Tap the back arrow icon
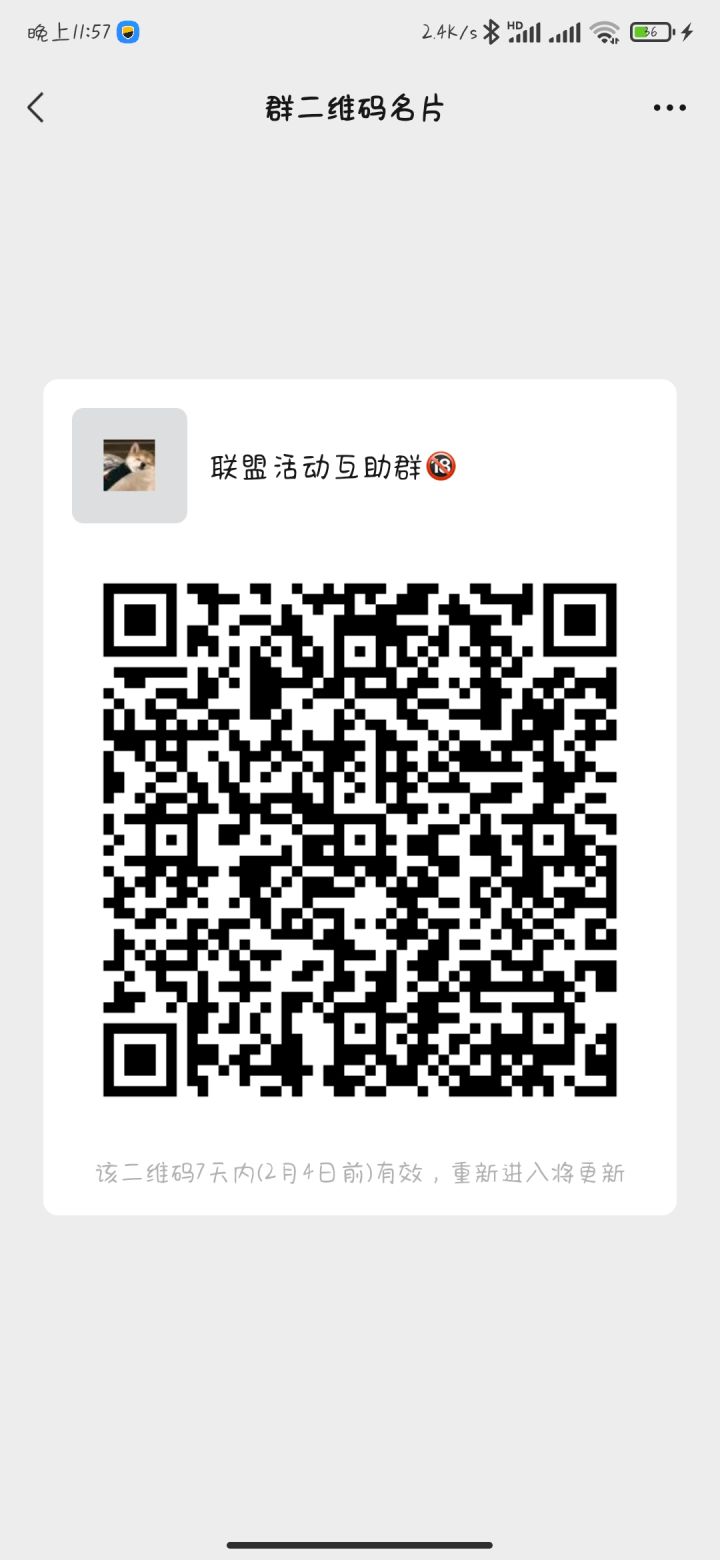 [x=36, y=106]
